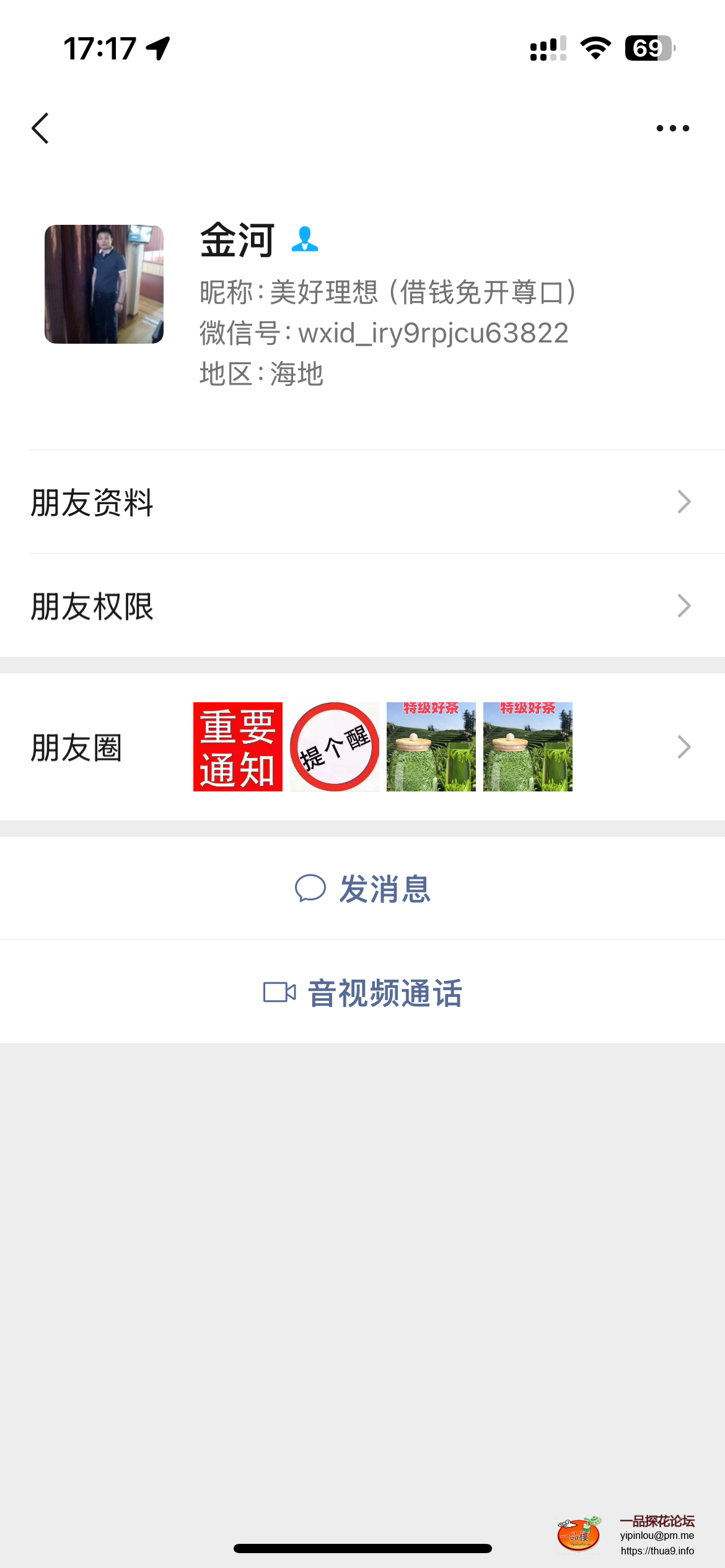Tap the back arrow to return
This screenshot has width=725, height=1568.
pos(41,127)
